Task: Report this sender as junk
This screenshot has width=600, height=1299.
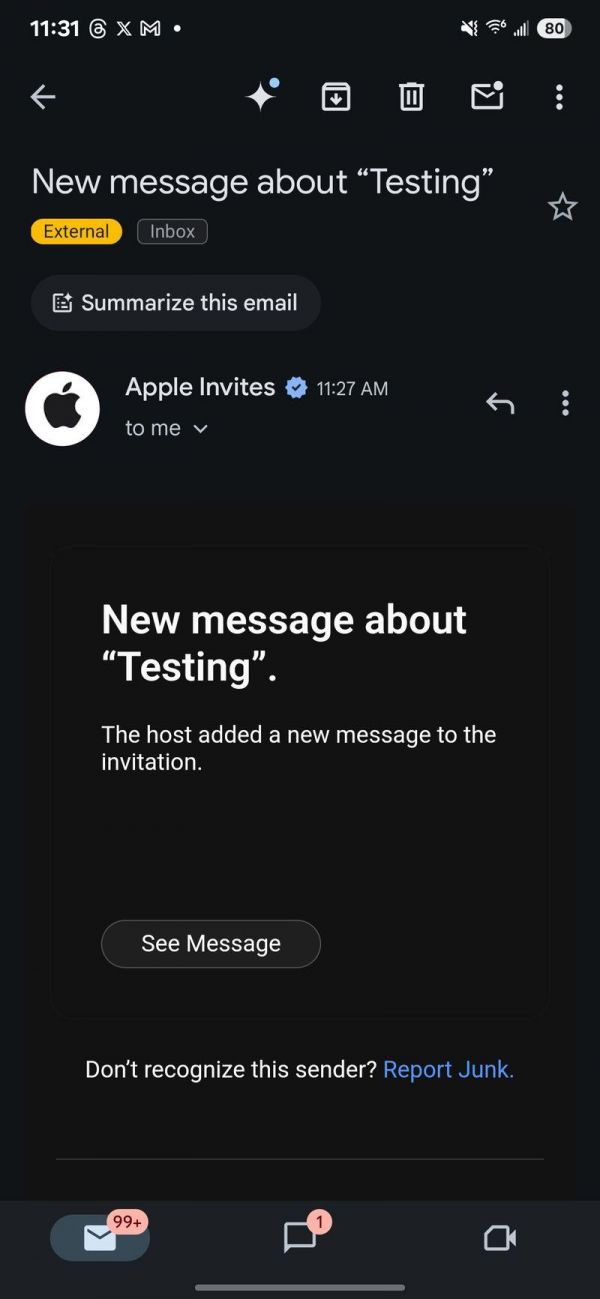Action: (x=448, y=1069)
